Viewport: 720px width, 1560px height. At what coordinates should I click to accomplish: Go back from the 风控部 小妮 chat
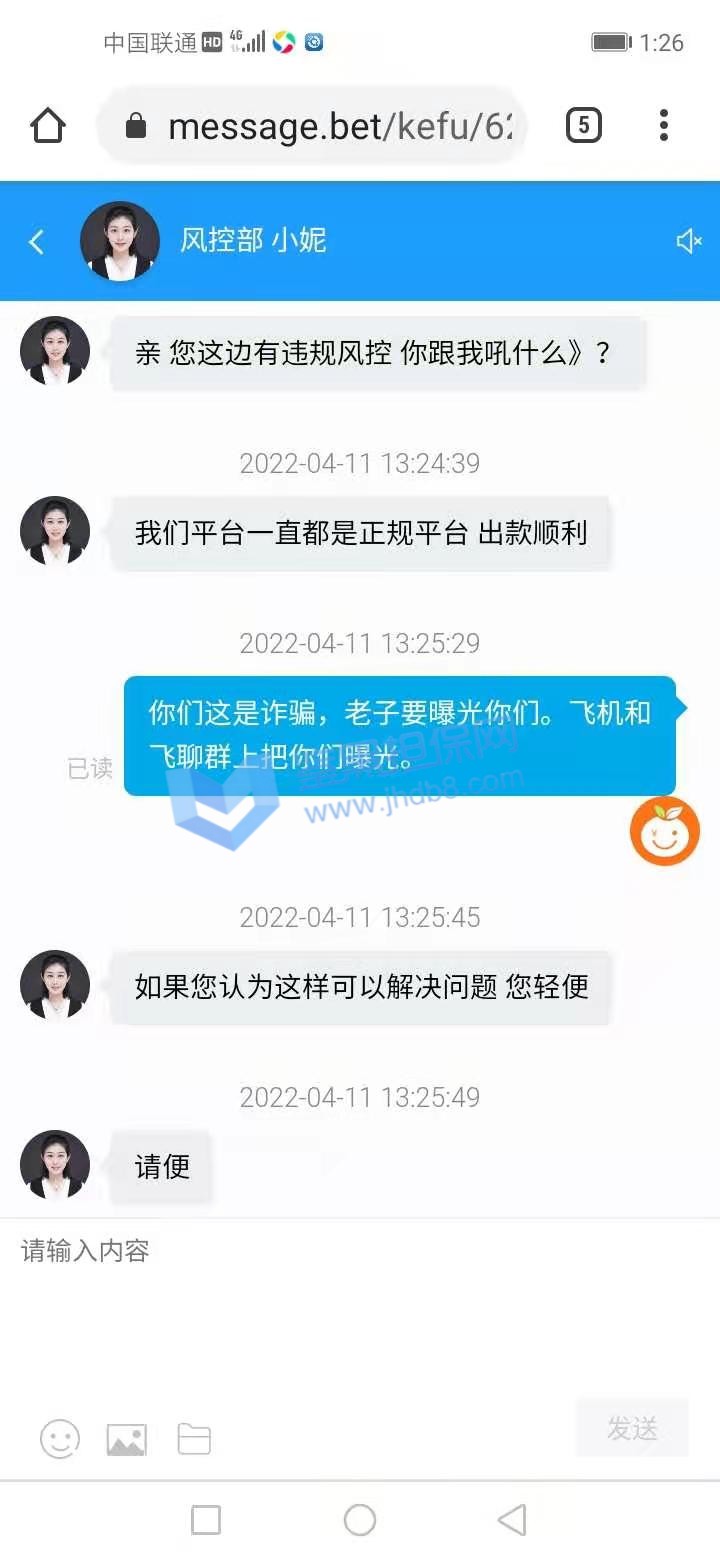click(37, 241)
